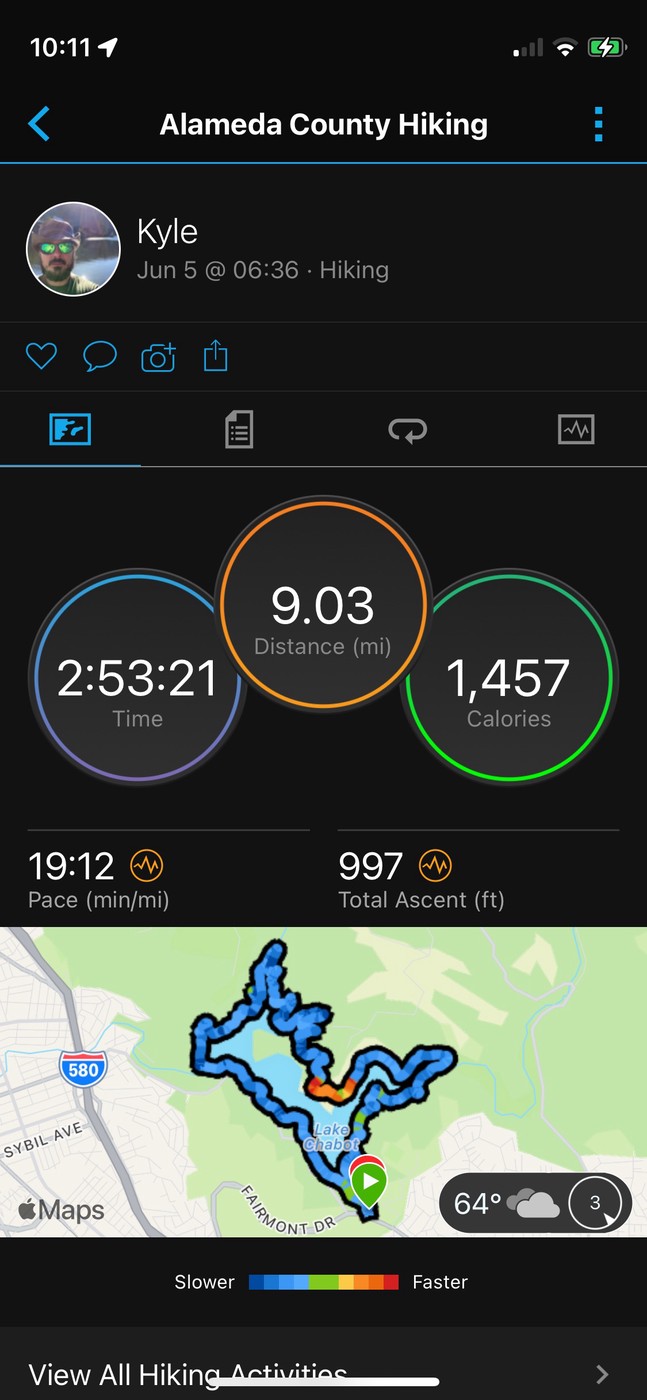Like this hiking activity
The height and width of the screenshot is (1400, 647).
click(41, 356)
